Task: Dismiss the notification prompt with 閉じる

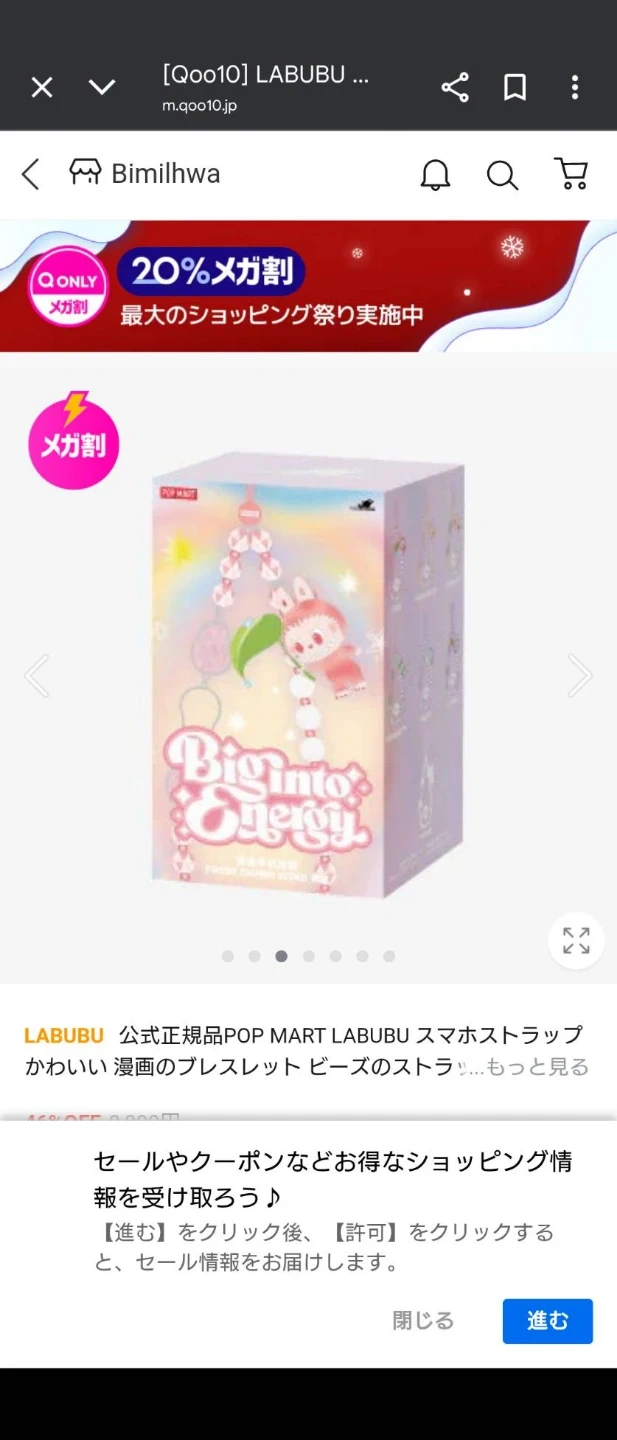Action: pyautogui.click(x=423, y=1321)
